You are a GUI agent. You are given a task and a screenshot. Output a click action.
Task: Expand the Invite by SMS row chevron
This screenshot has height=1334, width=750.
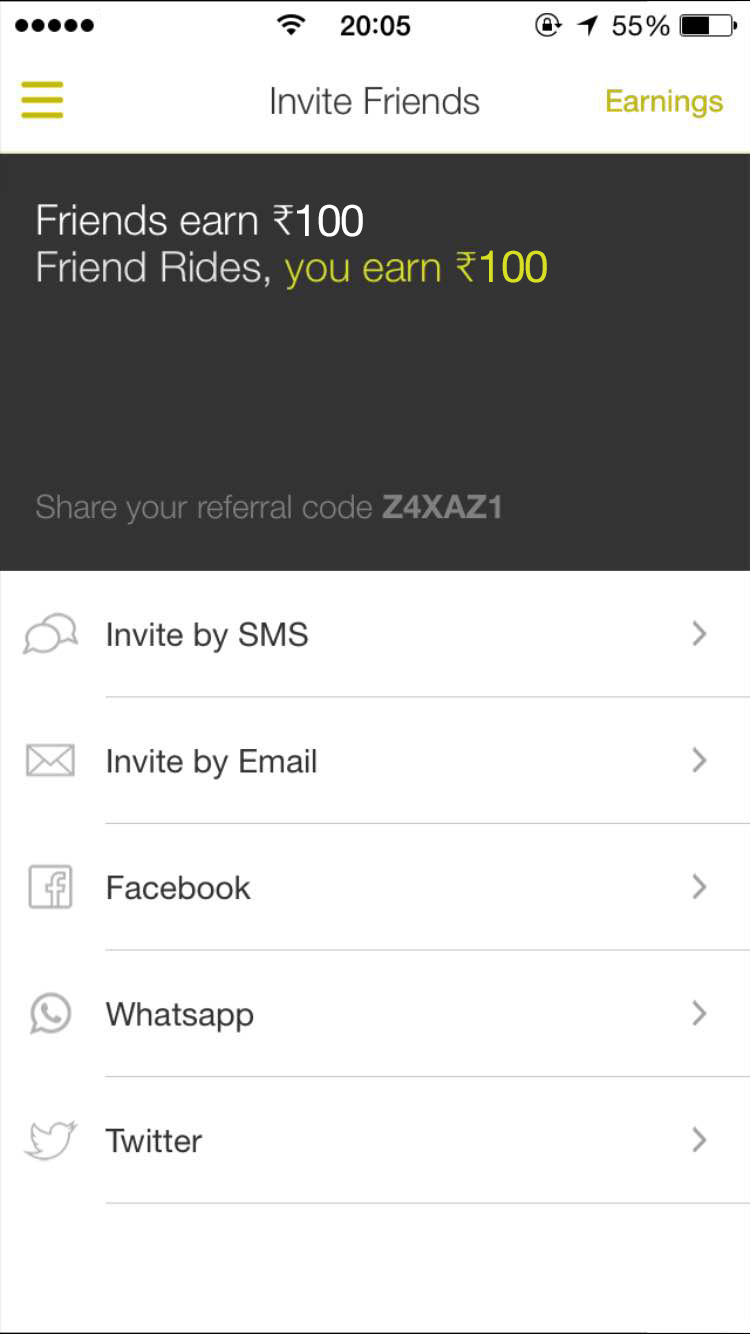(x=699, y=632)
